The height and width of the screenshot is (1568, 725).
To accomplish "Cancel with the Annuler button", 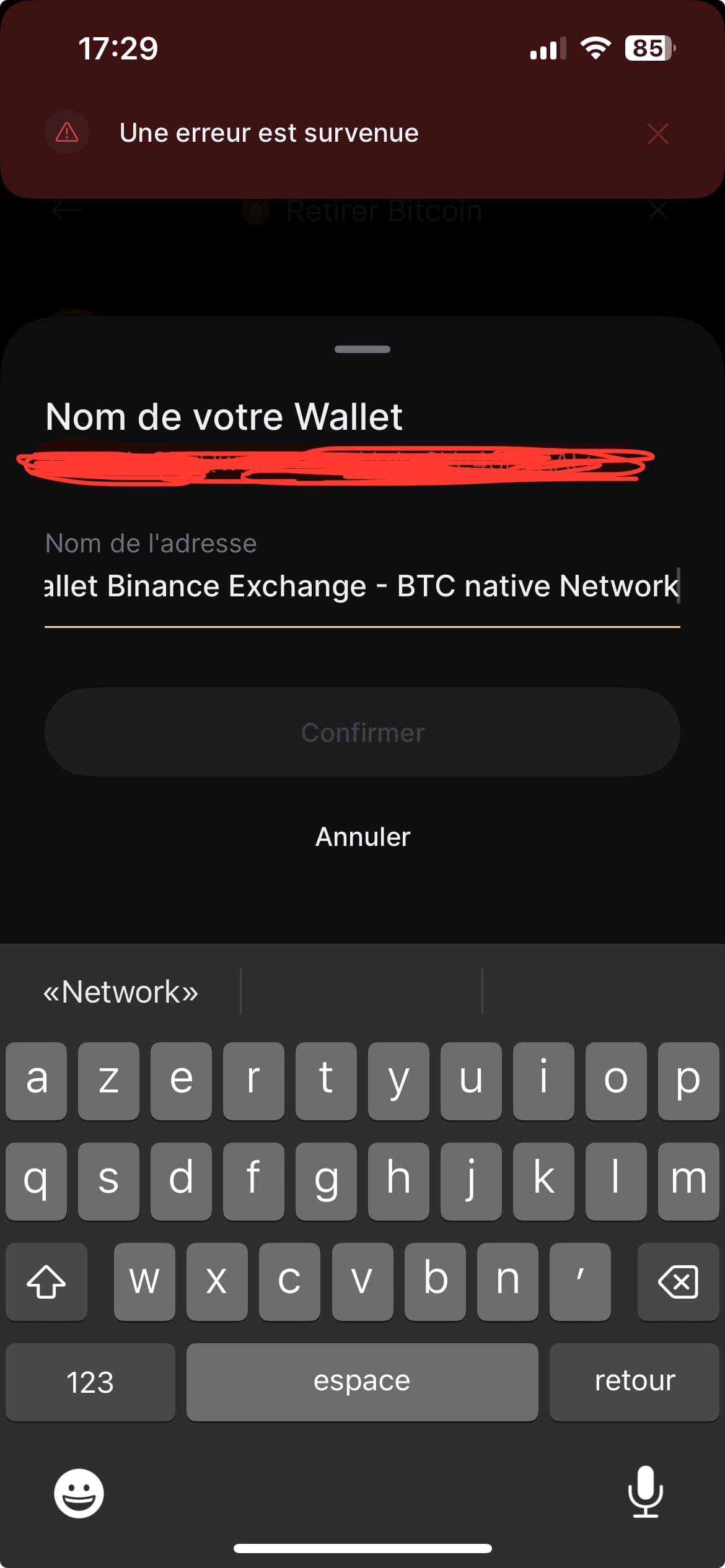I will pos(362,837).
